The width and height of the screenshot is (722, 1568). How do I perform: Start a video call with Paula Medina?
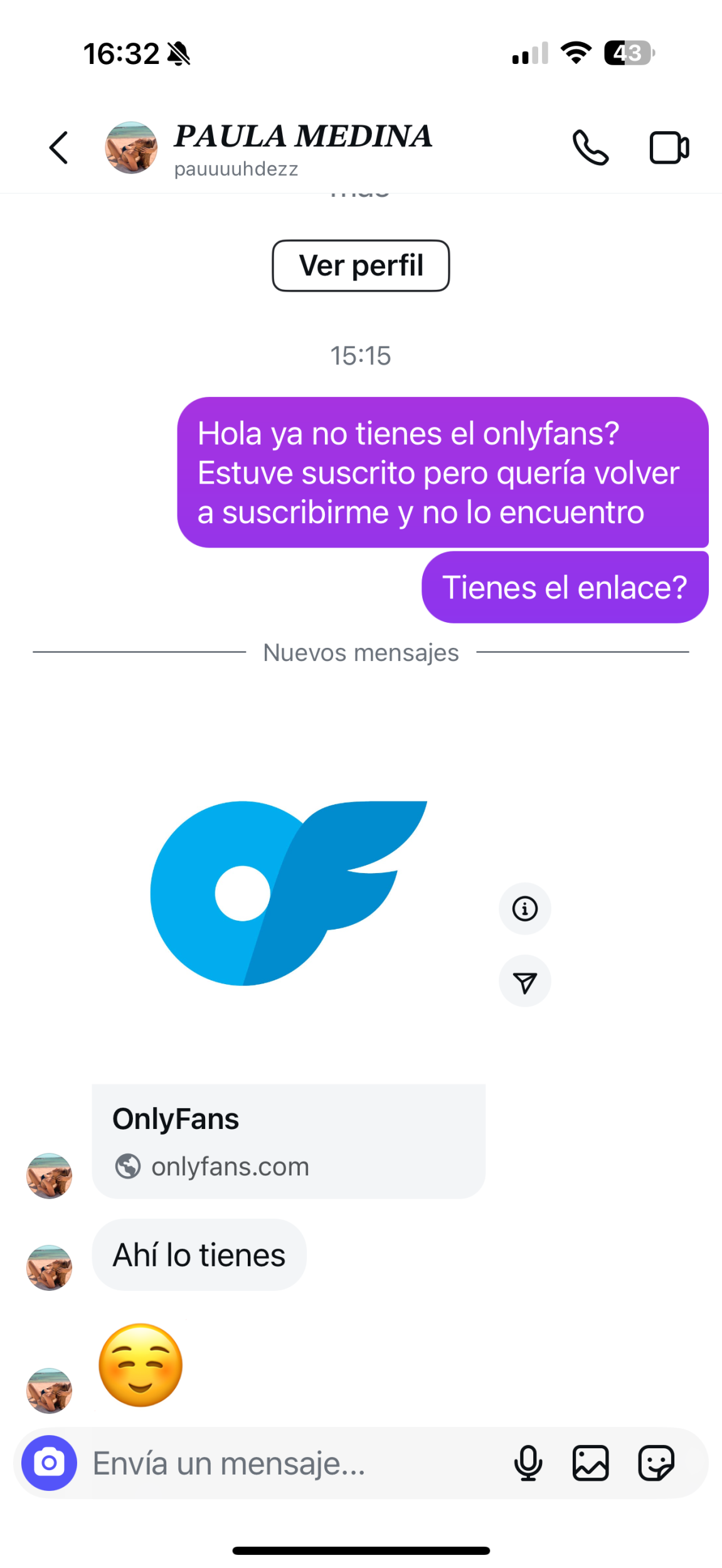[669, 148]
